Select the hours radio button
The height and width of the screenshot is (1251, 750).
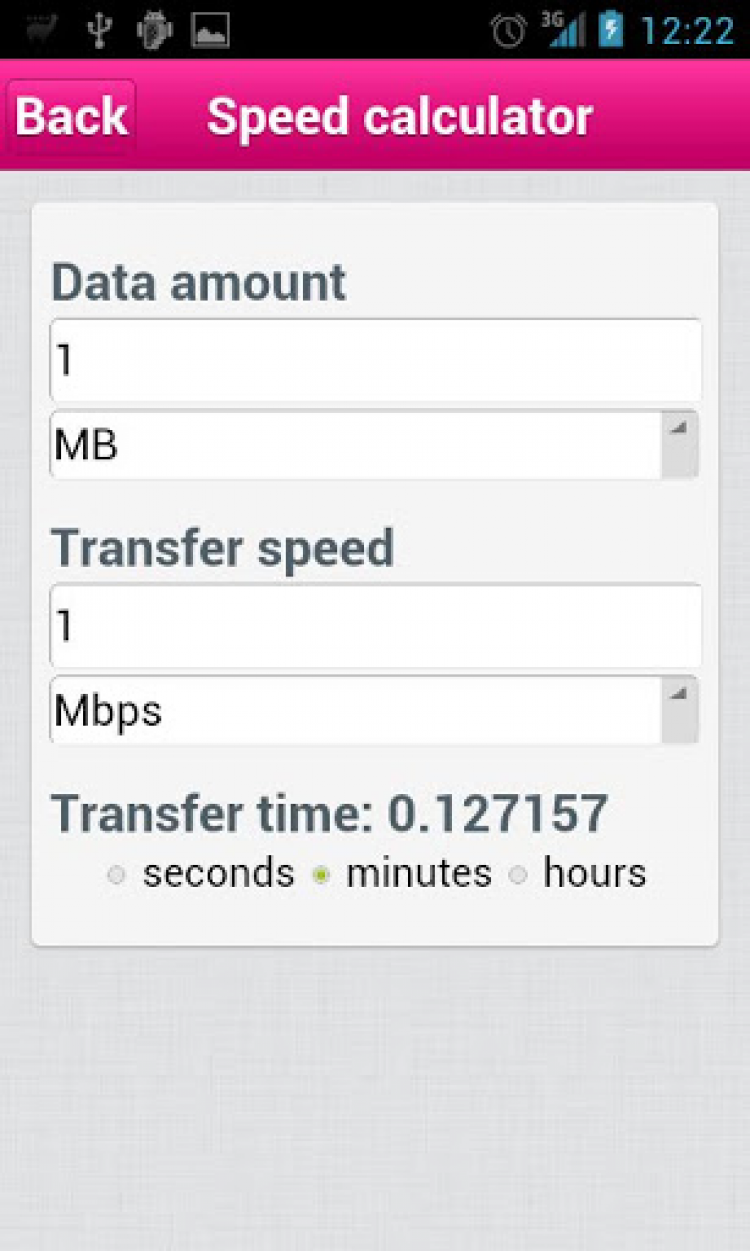pos(518,875)
